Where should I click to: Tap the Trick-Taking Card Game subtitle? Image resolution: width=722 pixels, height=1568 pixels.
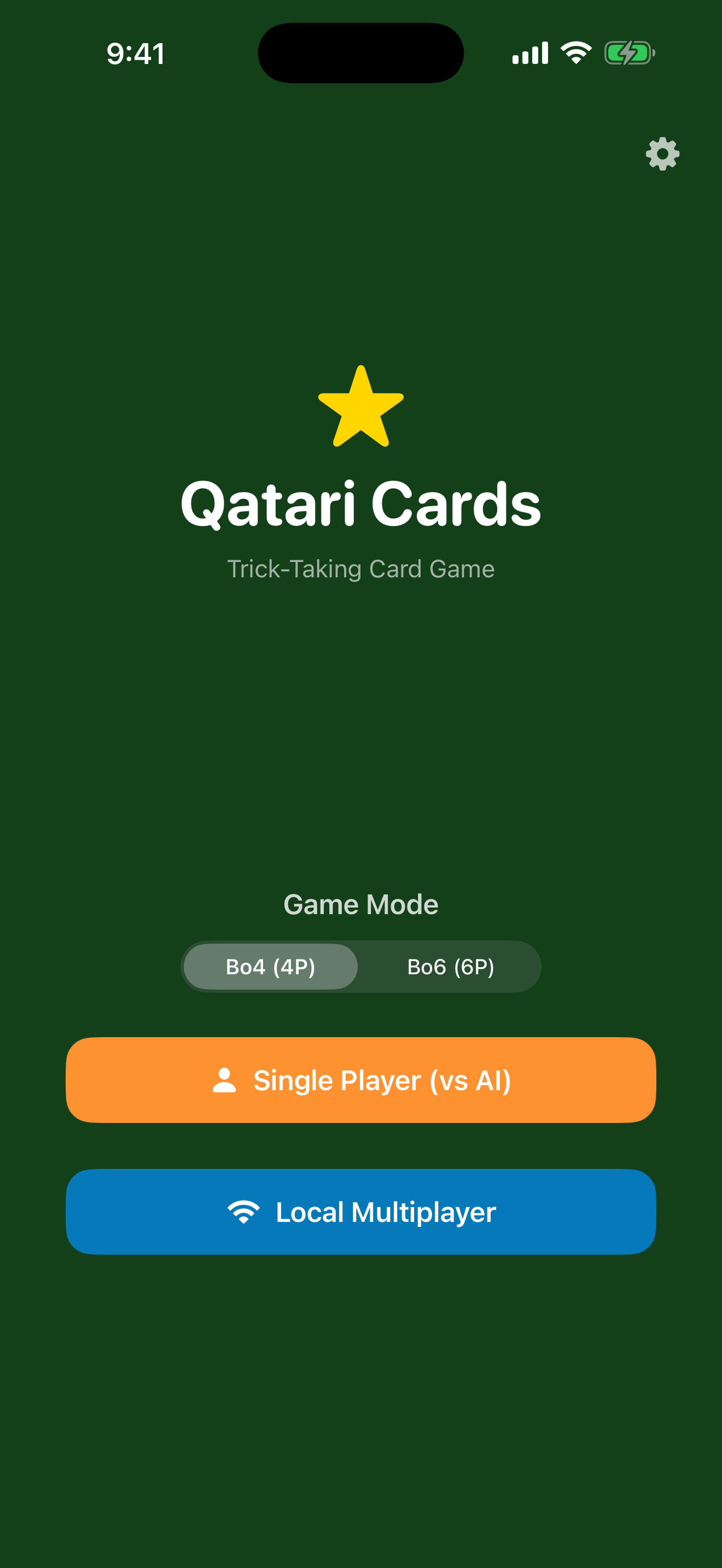pyautogui.click(x=361, y=569)
